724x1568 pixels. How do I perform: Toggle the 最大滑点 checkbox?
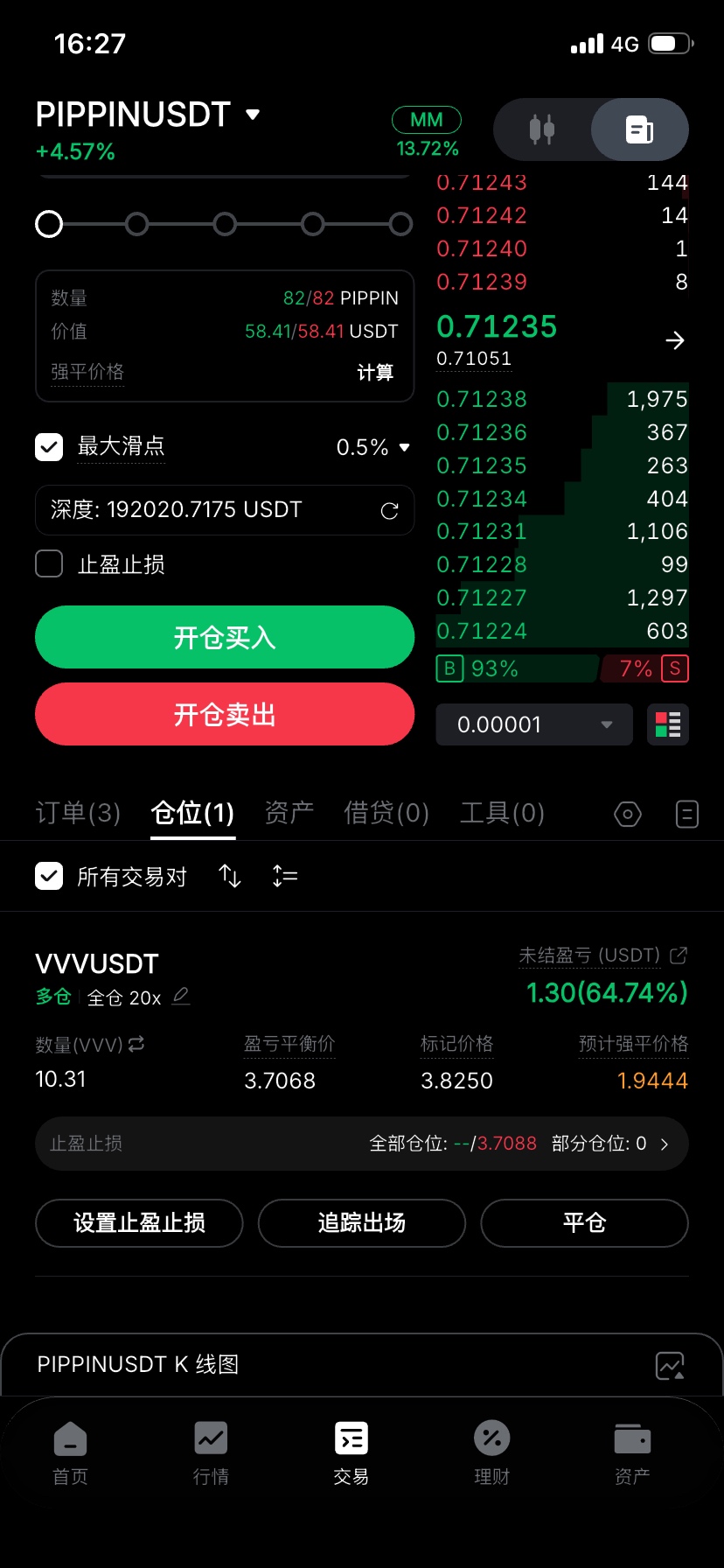49,447
